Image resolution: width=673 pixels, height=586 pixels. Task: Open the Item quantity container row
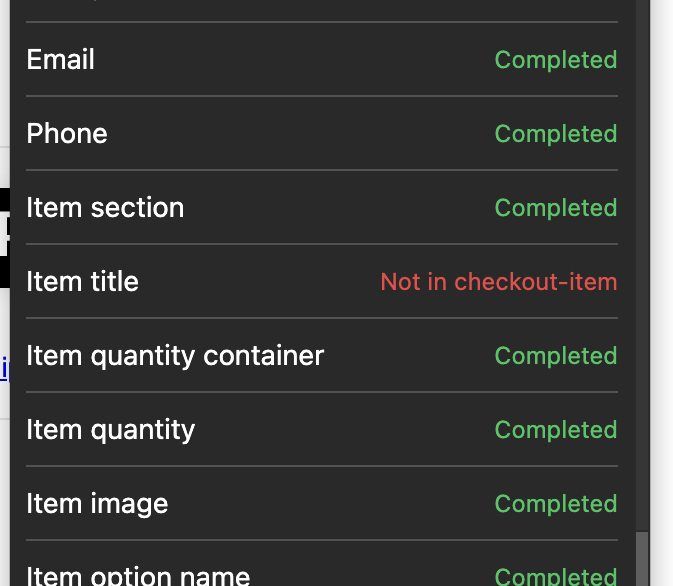click(x=321, y=356)
